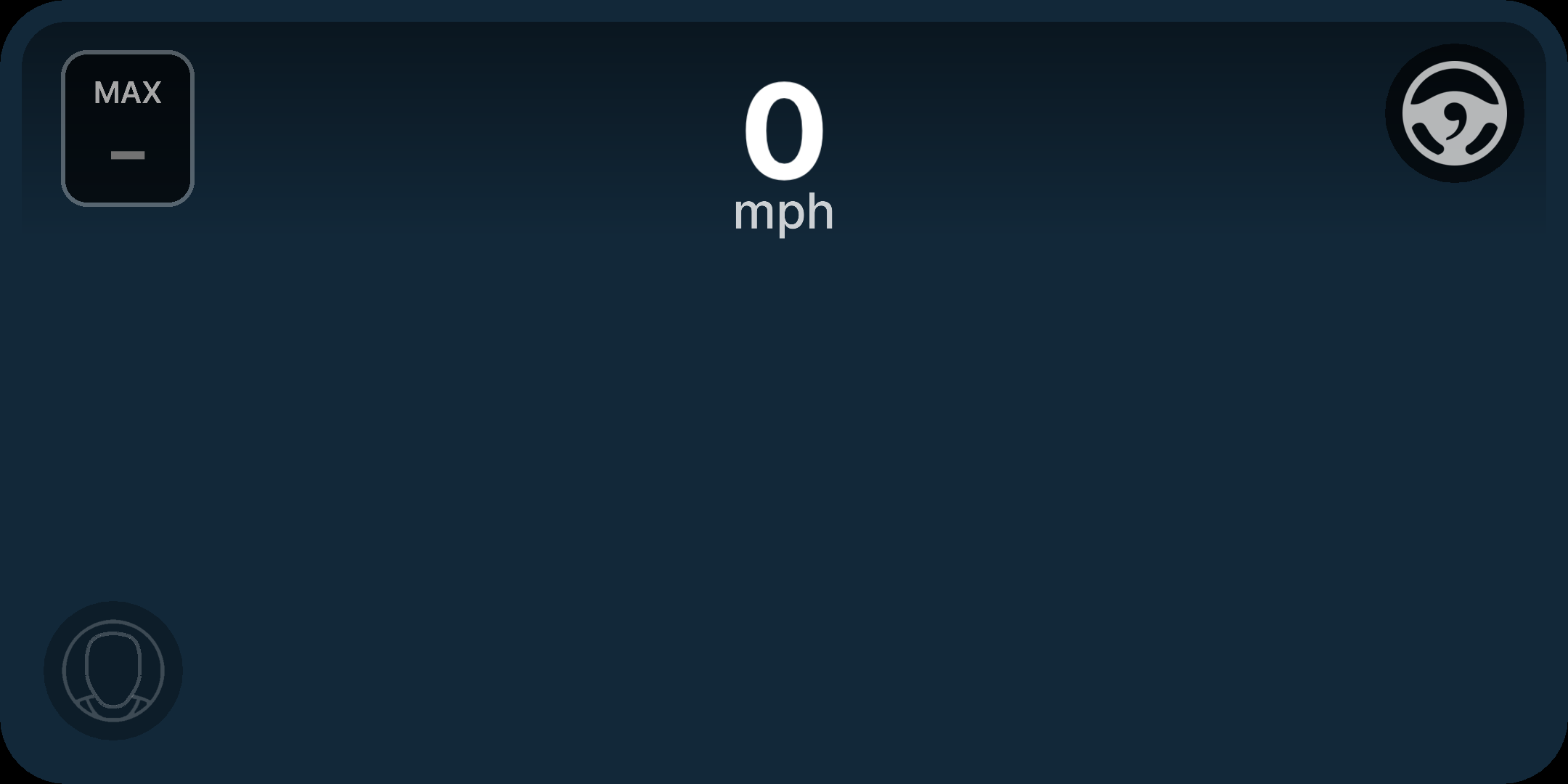Open the driver monitoring face icon
Viewport: 1568px width, 784px height.
pos(113,671)
